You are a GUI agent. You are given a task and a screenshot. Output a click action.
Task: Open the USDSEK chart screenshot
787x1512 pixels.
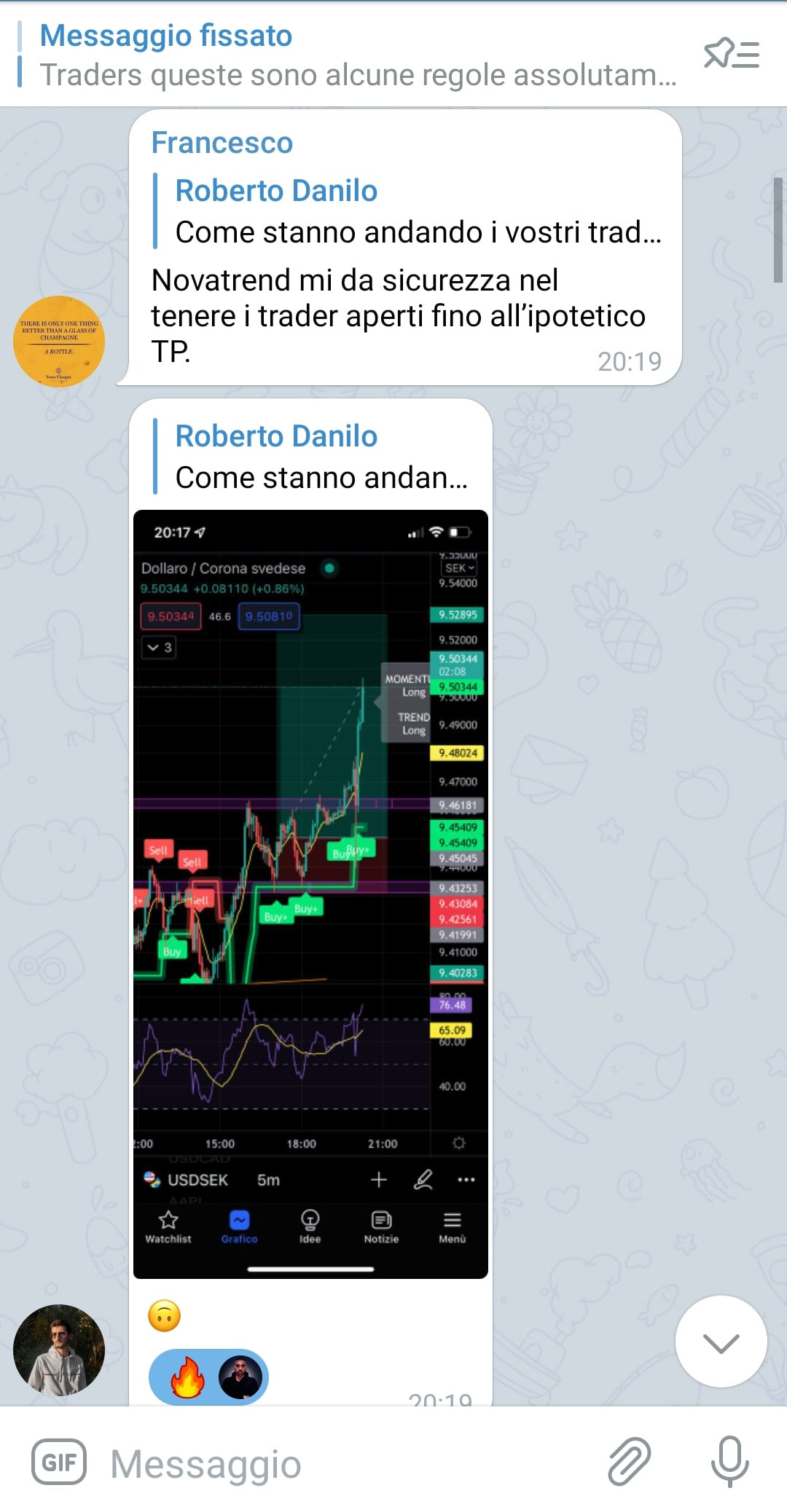(x=310, y=894)
